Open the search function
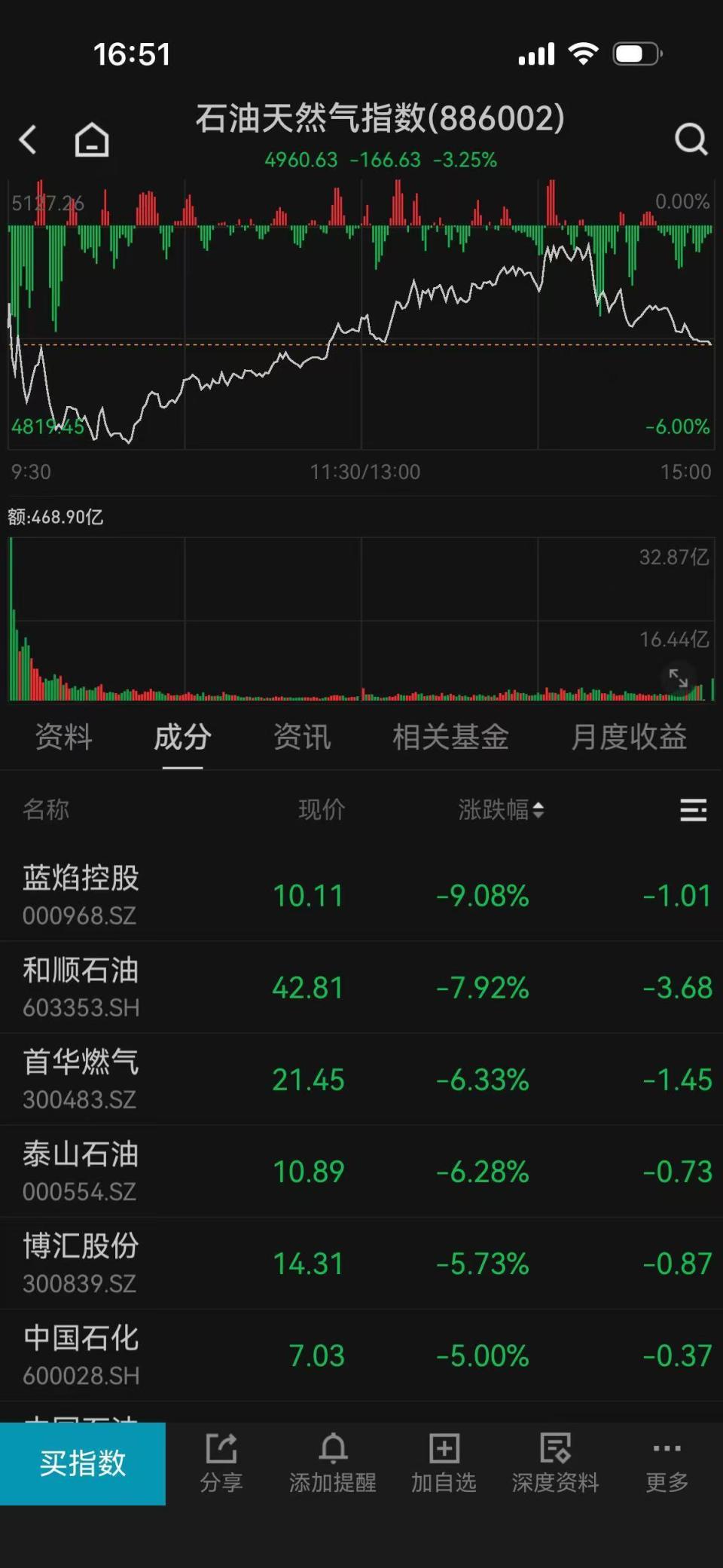 pyautogui.click(x=690, y=139)
